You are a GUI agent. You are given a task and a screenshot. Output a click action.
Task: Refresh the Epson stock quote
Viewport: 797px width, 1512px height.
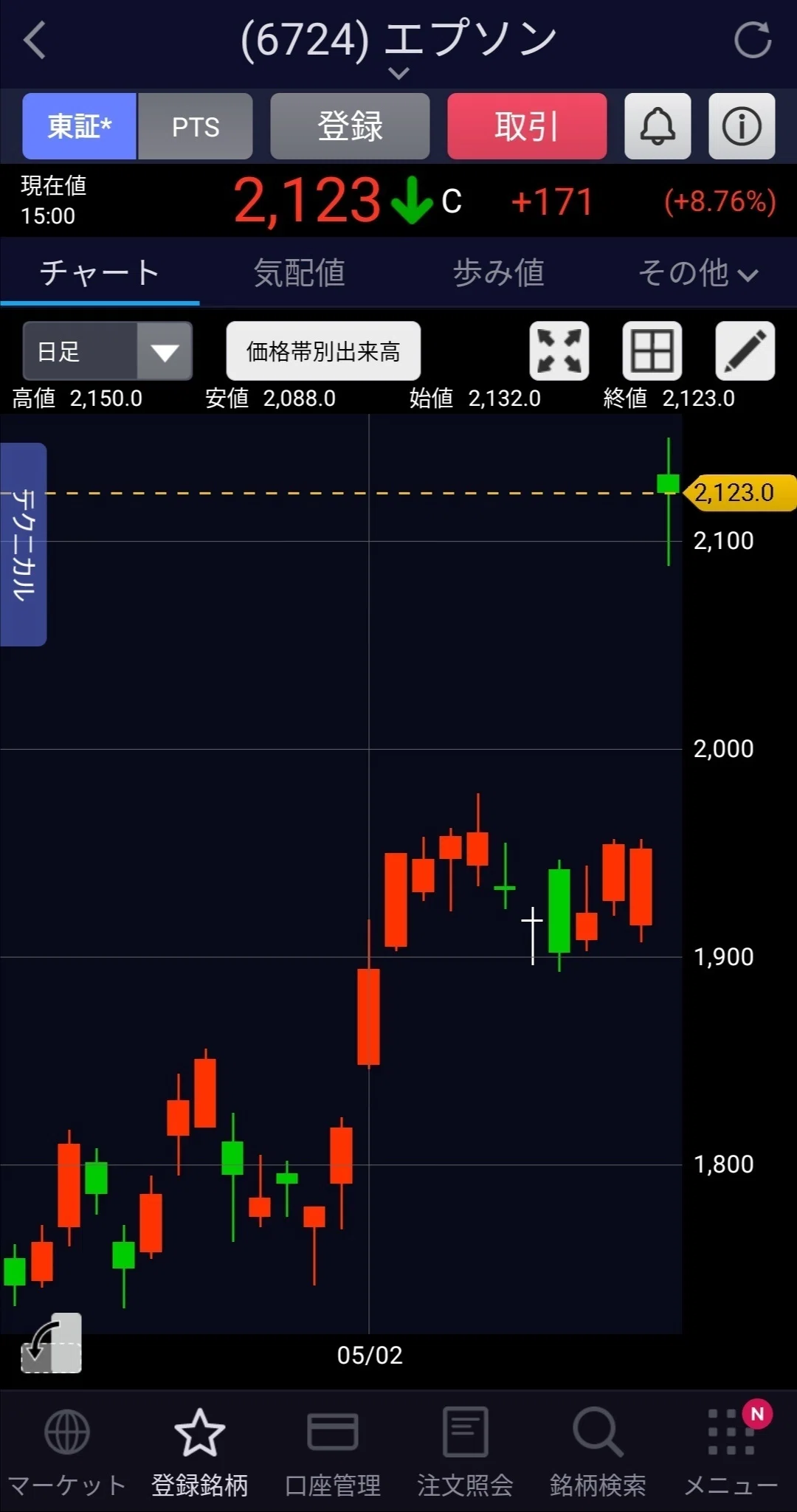[753, 40]
